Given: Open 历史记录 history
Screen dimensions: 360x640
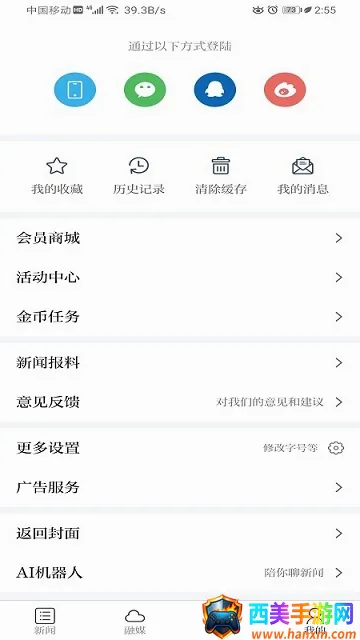Looking at the screenshot, I should tap(139, 176).
